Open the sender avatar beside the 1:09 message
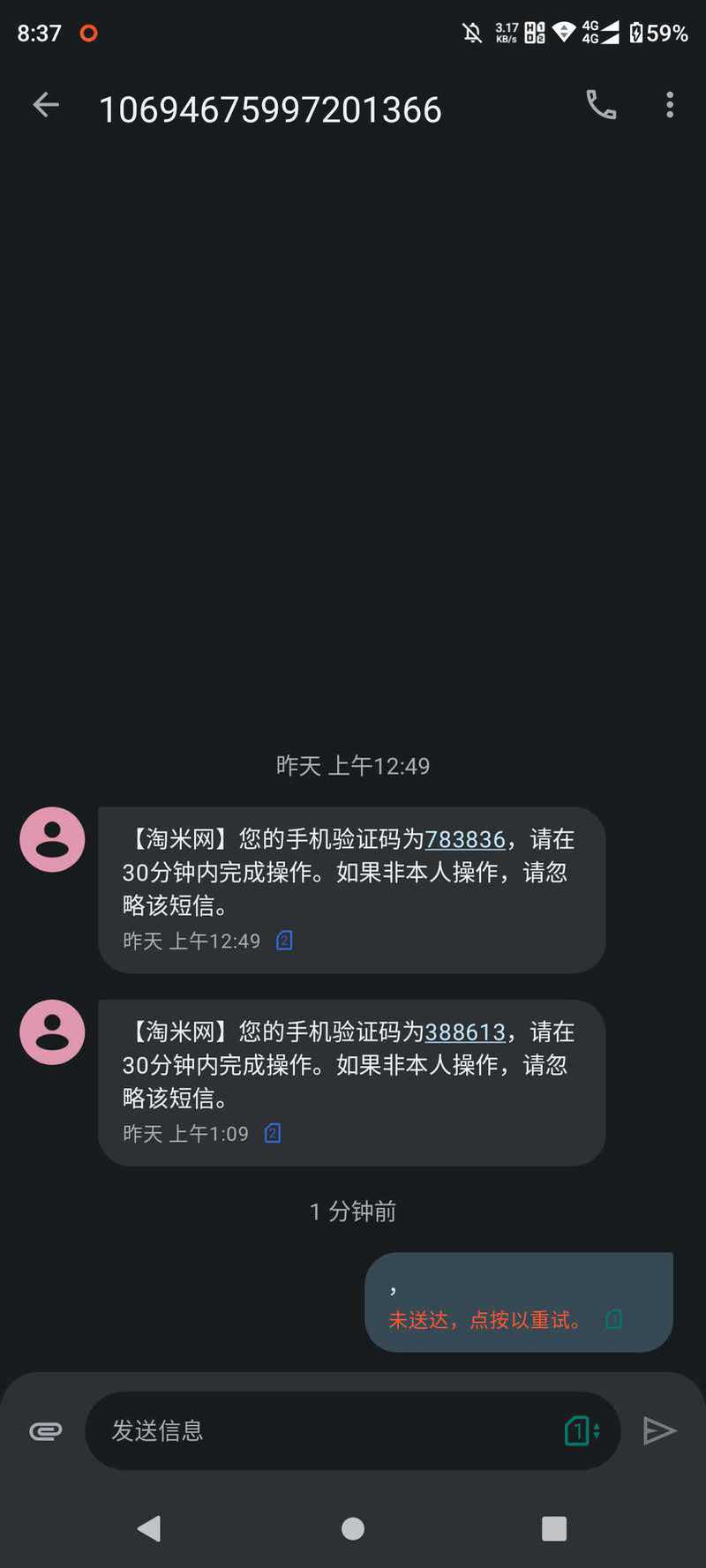Image resolution: width=706 pixels, height=1568 pixels. pyautogui.click(x=52, y=1032)
